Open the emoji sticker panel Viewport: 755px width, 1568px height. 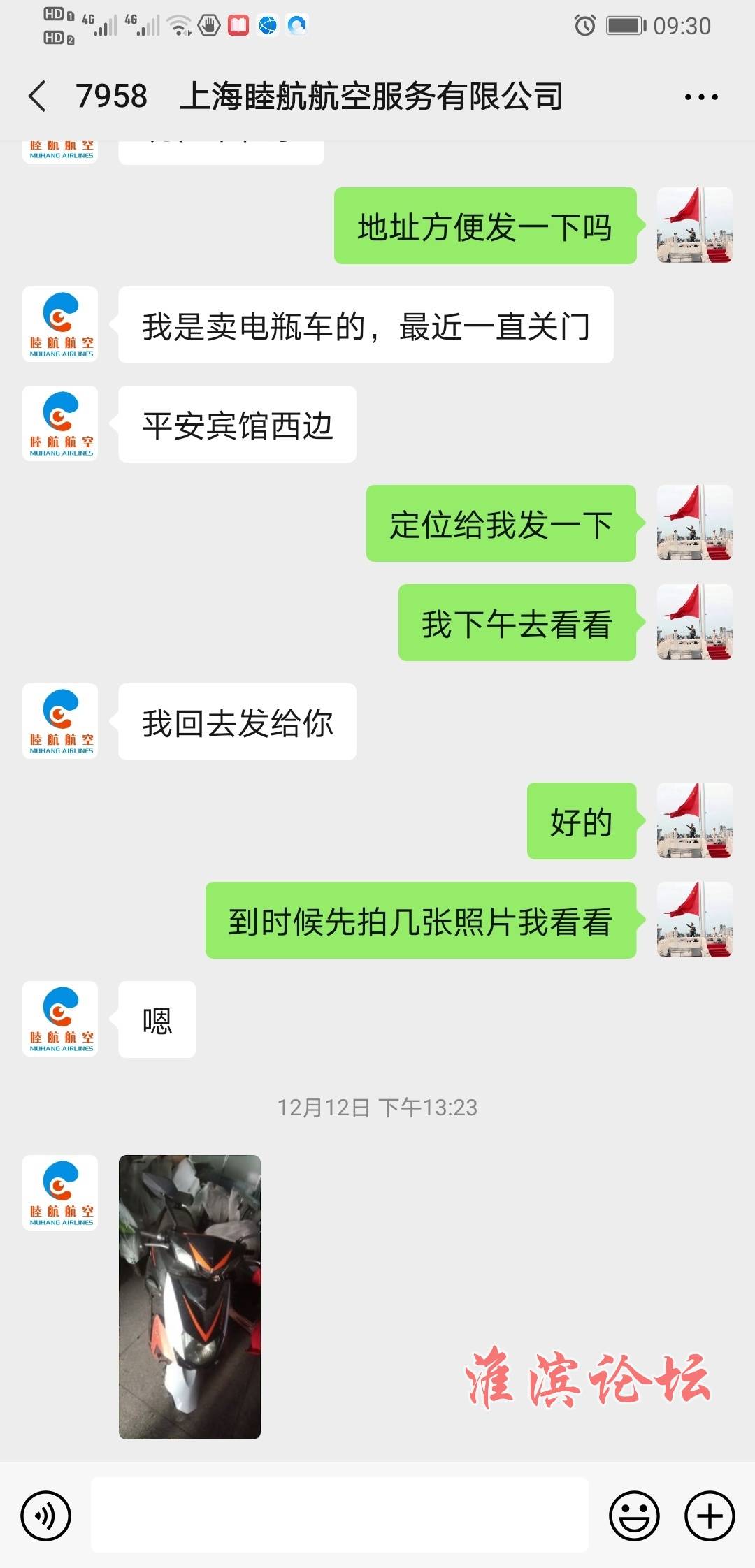[634, 1516]
